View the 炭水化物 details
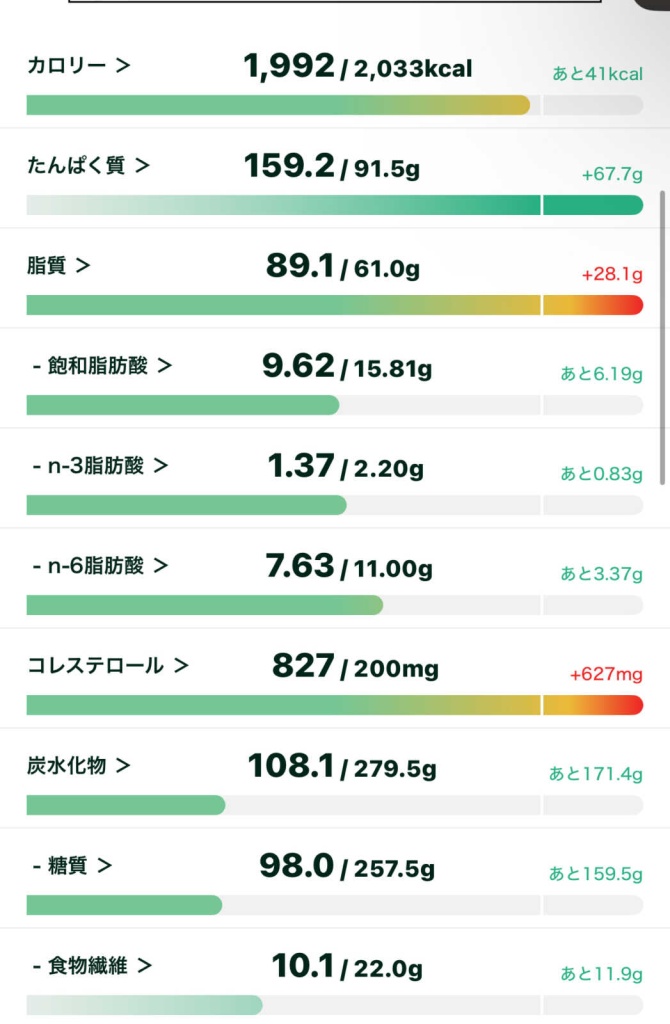 [79, 766]
